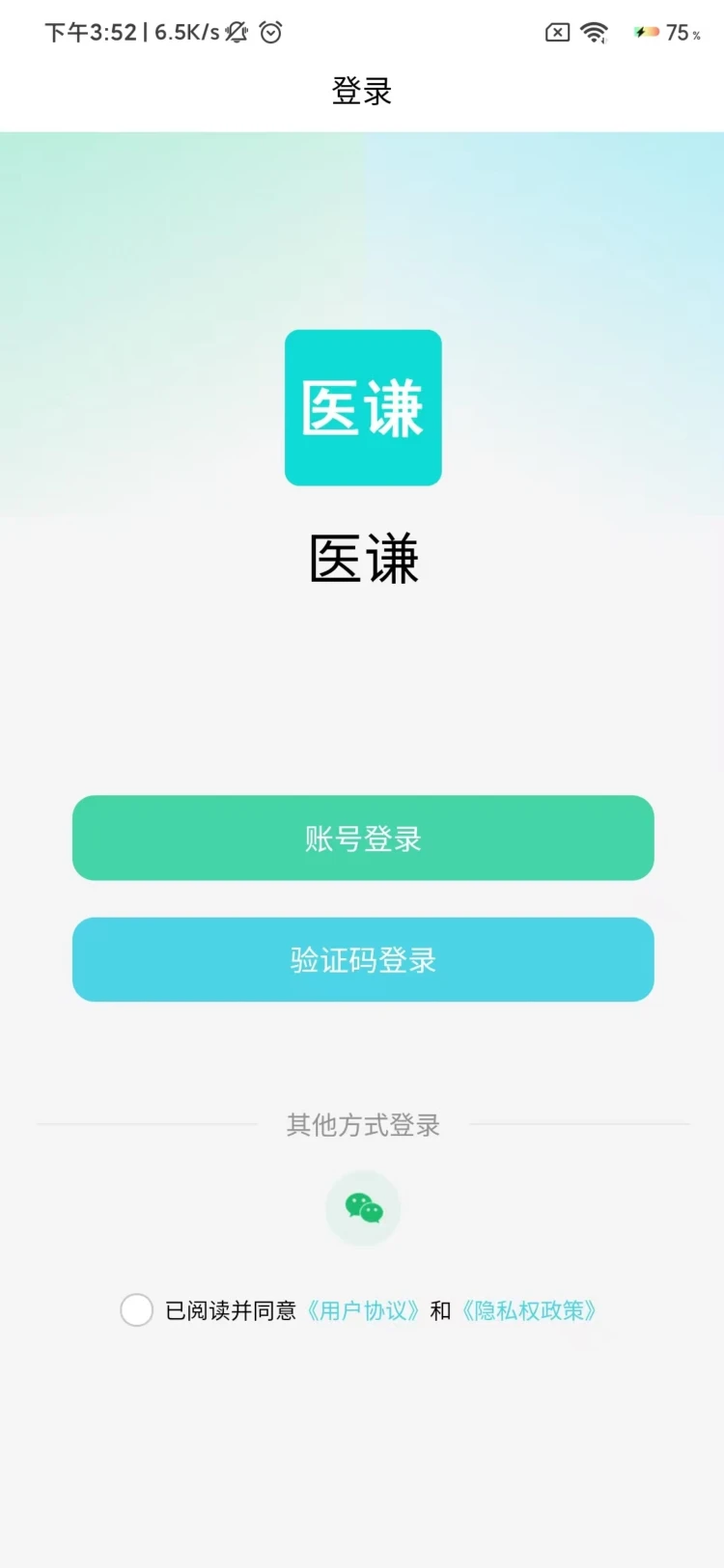Open the 《隐私权政策》 link
724x1568 pixels.
529,1310
